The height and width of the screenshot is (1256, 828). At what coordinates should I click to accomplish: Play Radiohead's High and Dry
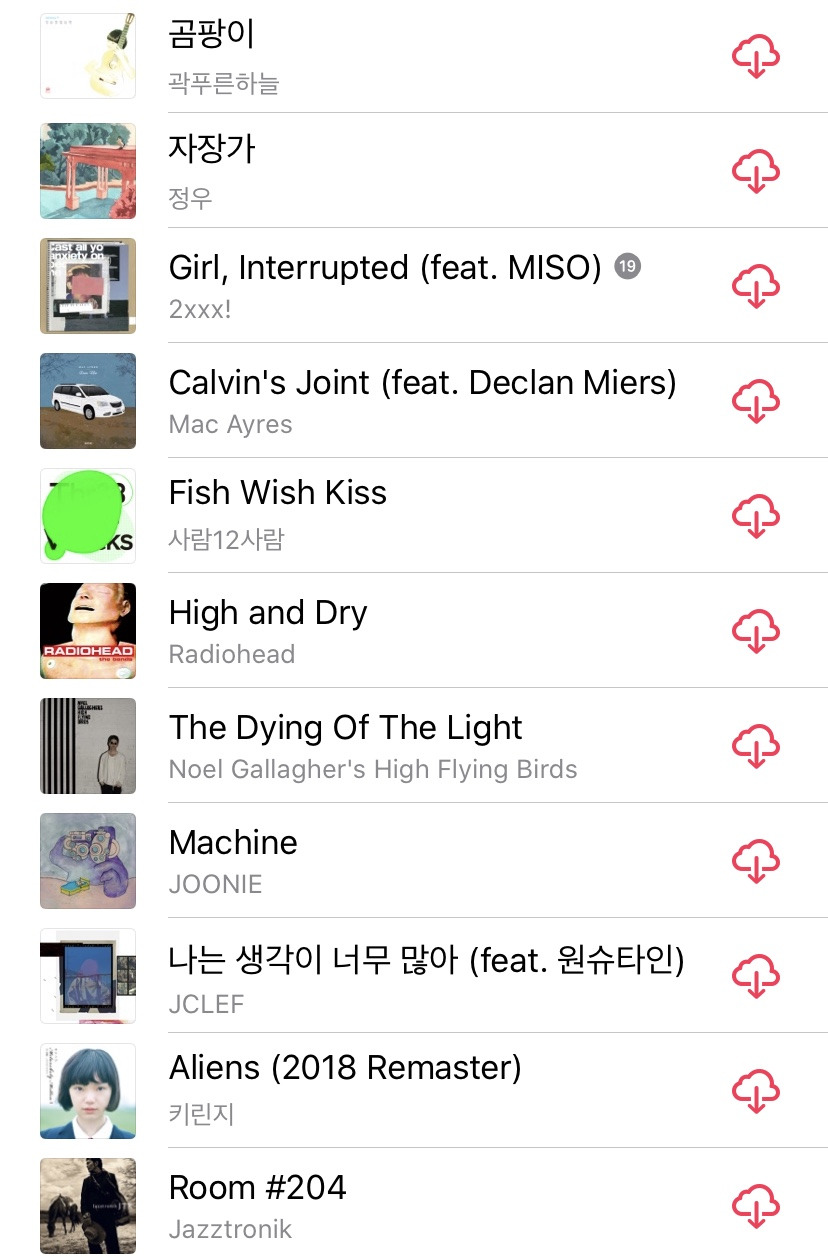click(x=400, y=631)
